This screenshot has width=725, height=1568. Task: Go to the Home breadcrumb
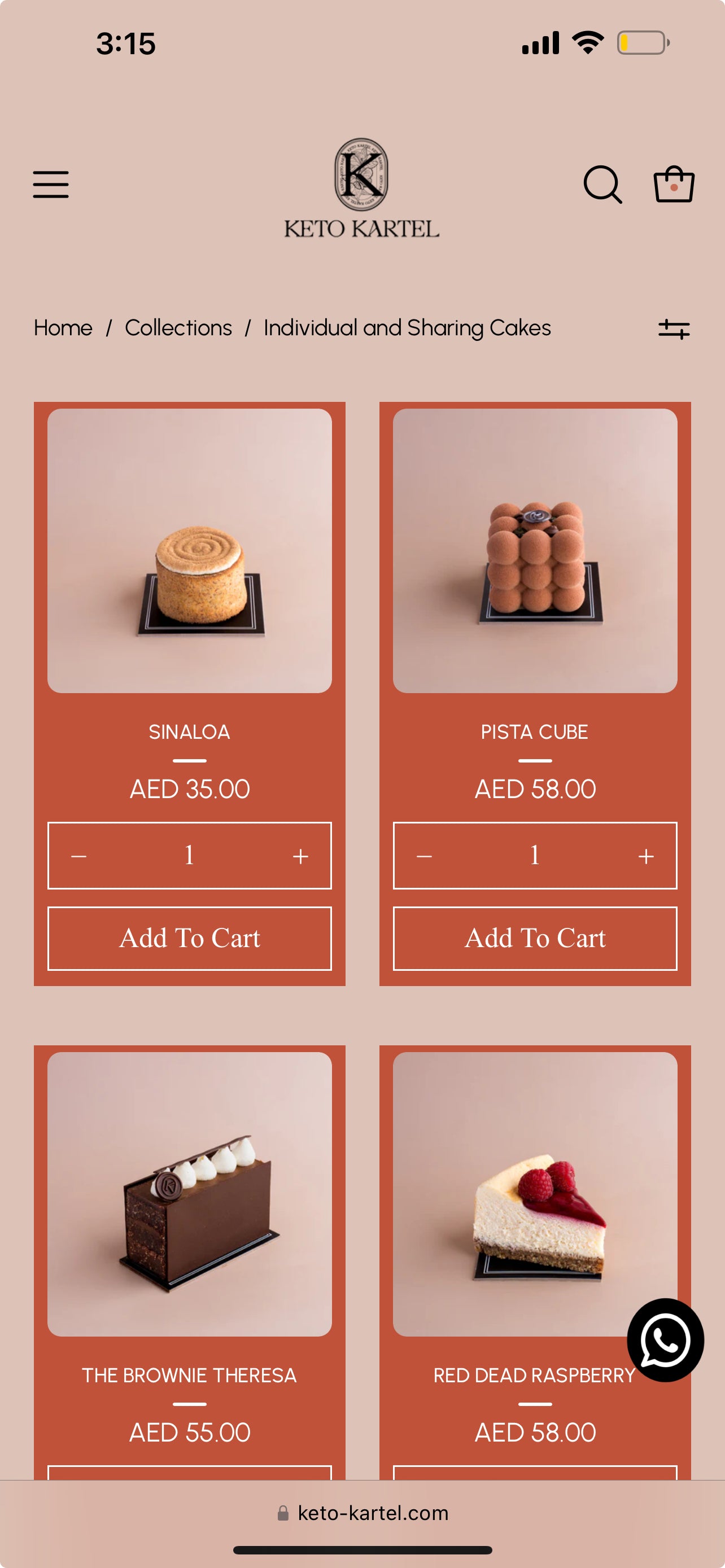(x=63, y=328)
